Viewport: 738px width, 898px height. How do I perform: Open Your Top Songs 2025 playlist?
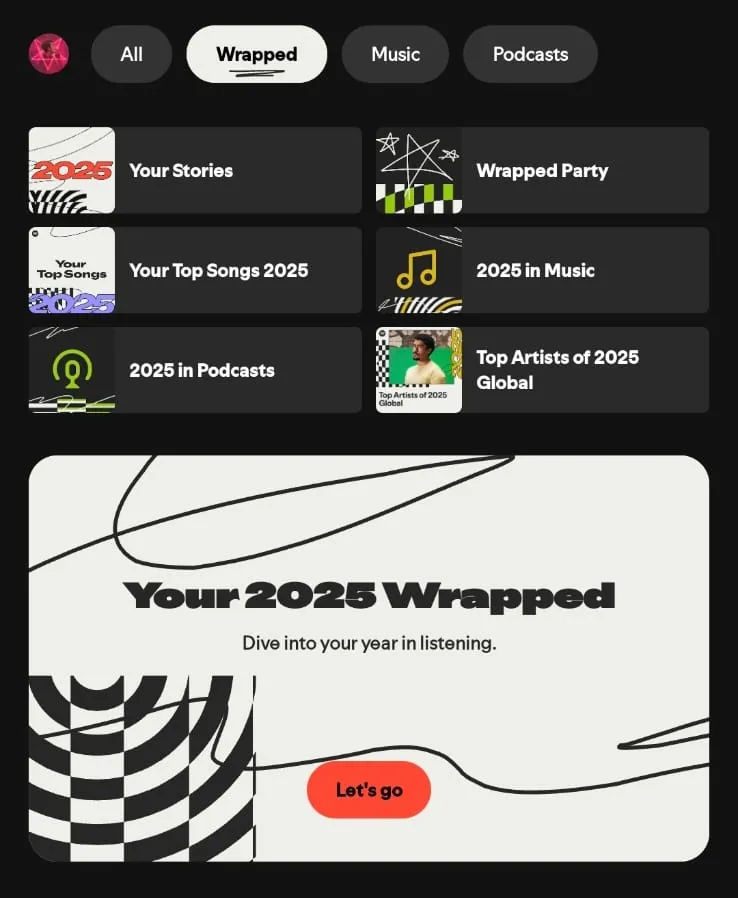(195, 270)
